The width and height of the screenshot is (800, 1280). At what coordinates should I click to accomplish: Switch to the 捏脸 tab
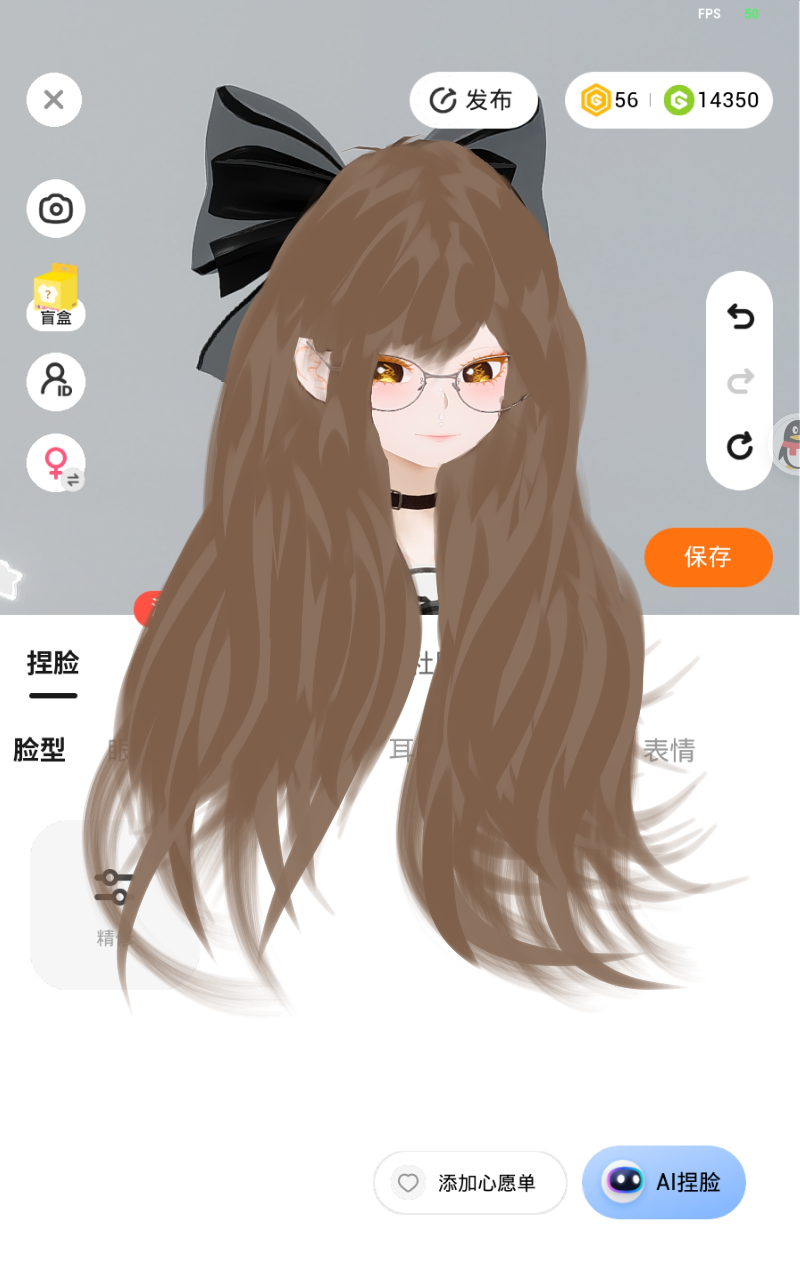click(53, 663)
